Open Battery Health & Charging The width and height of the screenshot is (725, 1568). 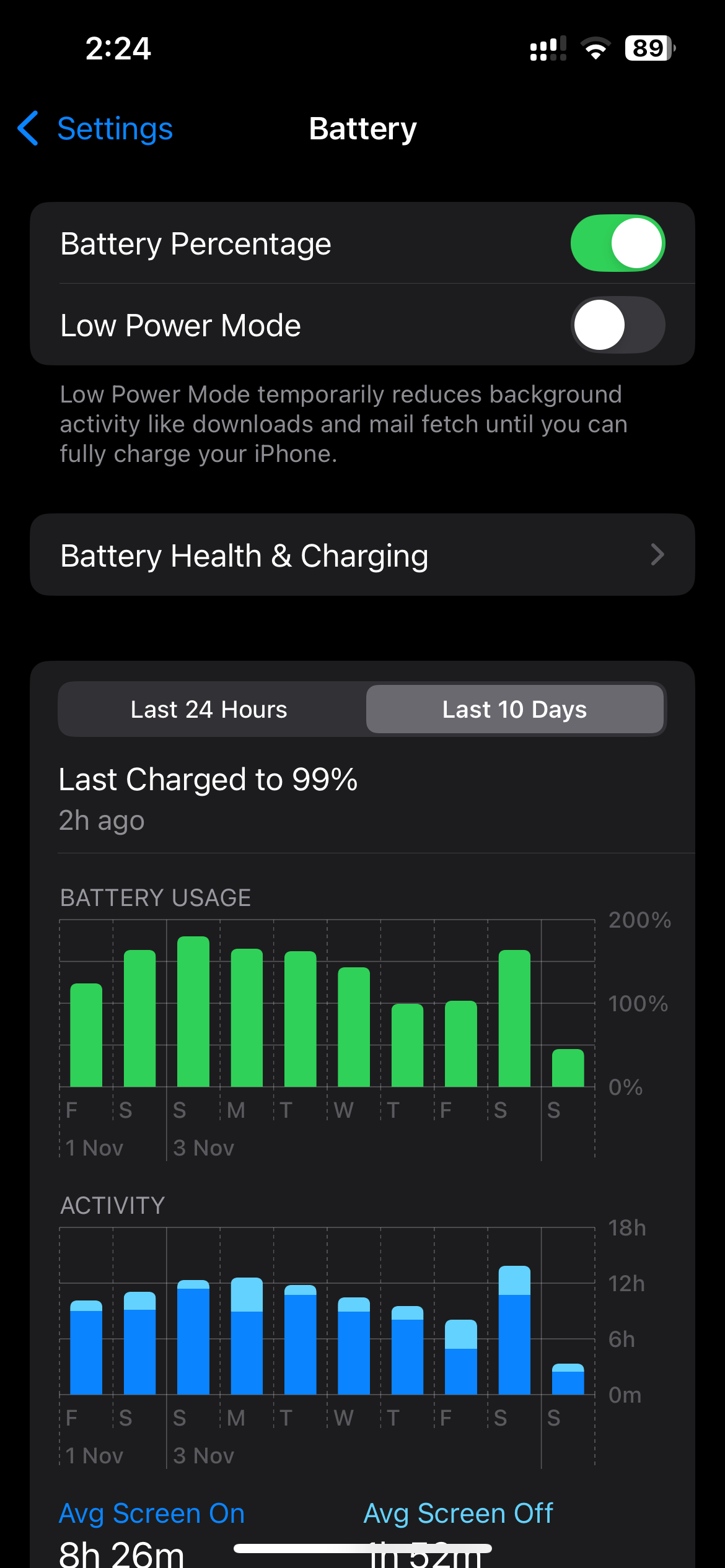click(362, 555)
